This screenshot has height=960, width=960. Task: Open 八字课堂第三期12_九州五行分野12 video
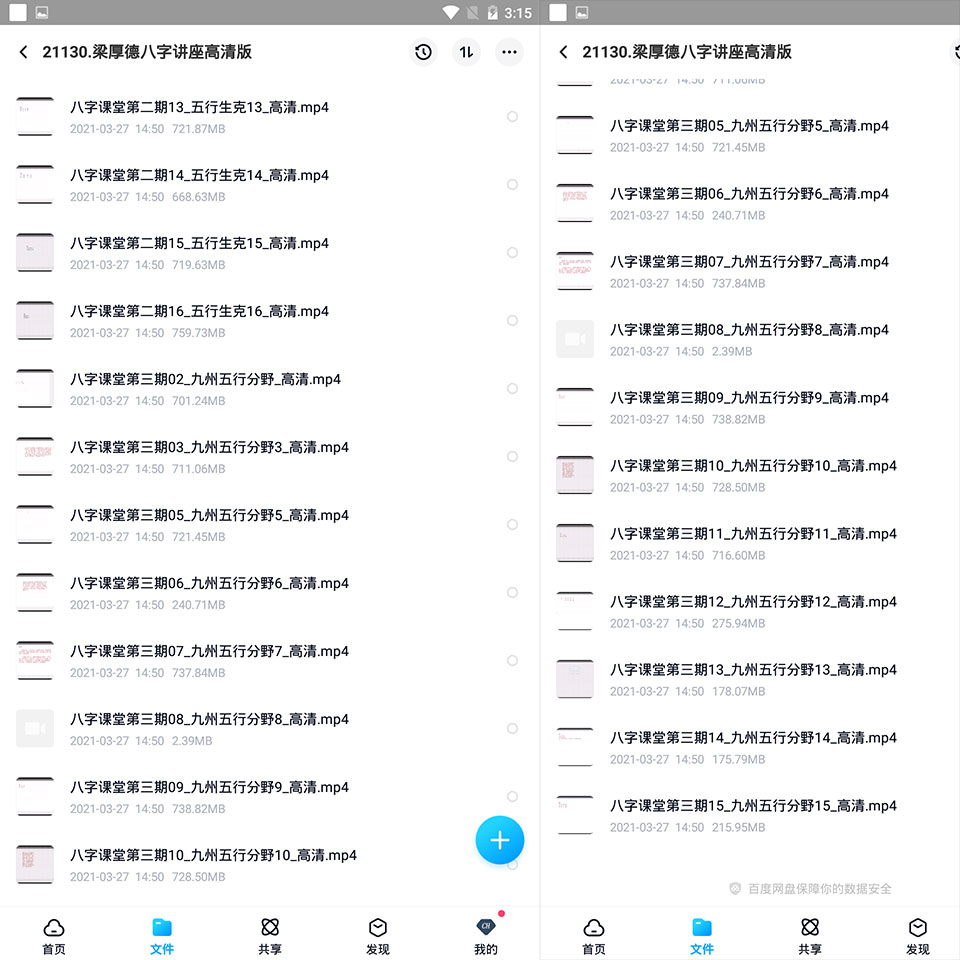[750, 612]
